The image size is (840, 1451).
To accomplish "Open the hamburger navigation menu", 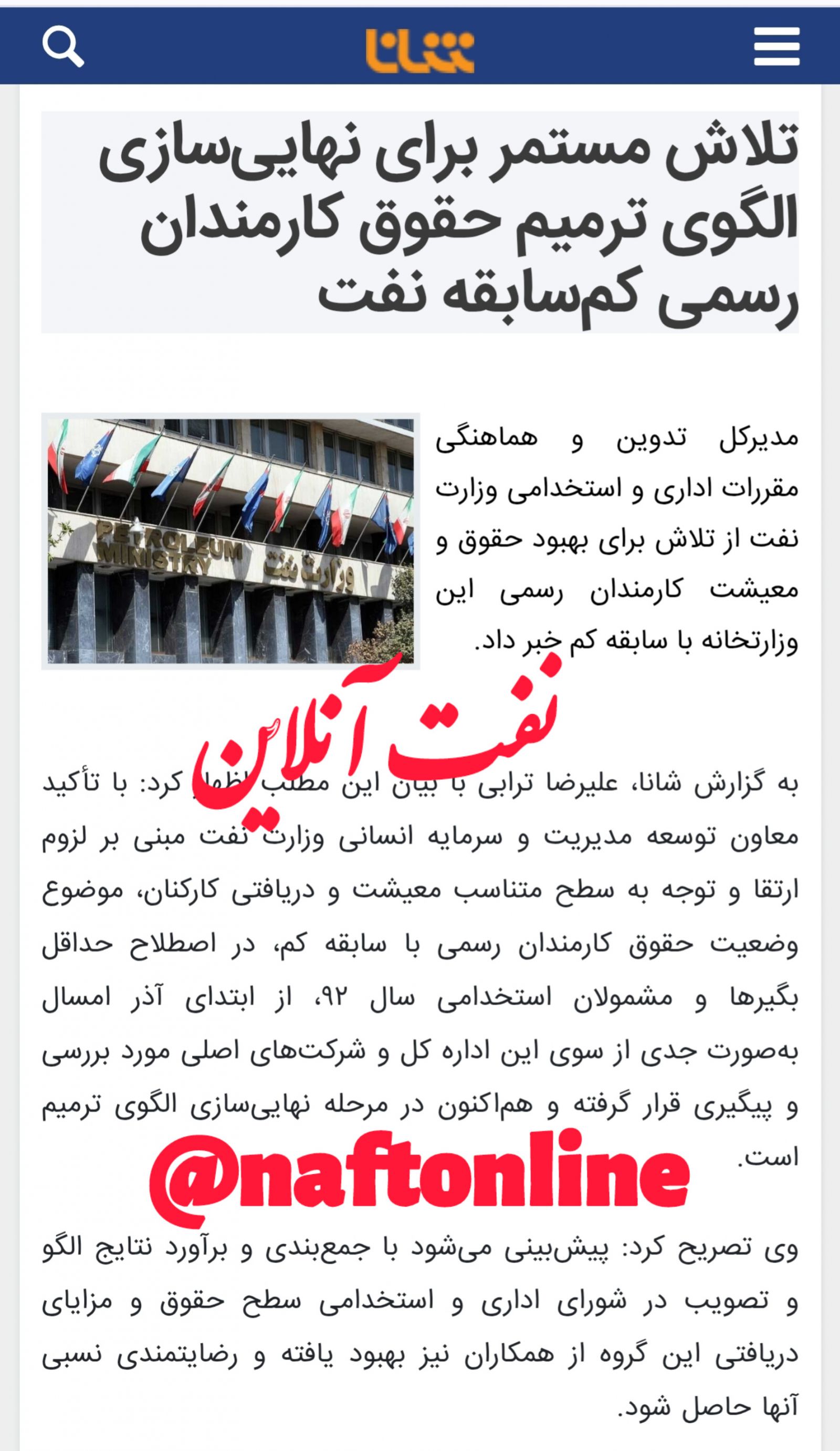I will point(776,47).
